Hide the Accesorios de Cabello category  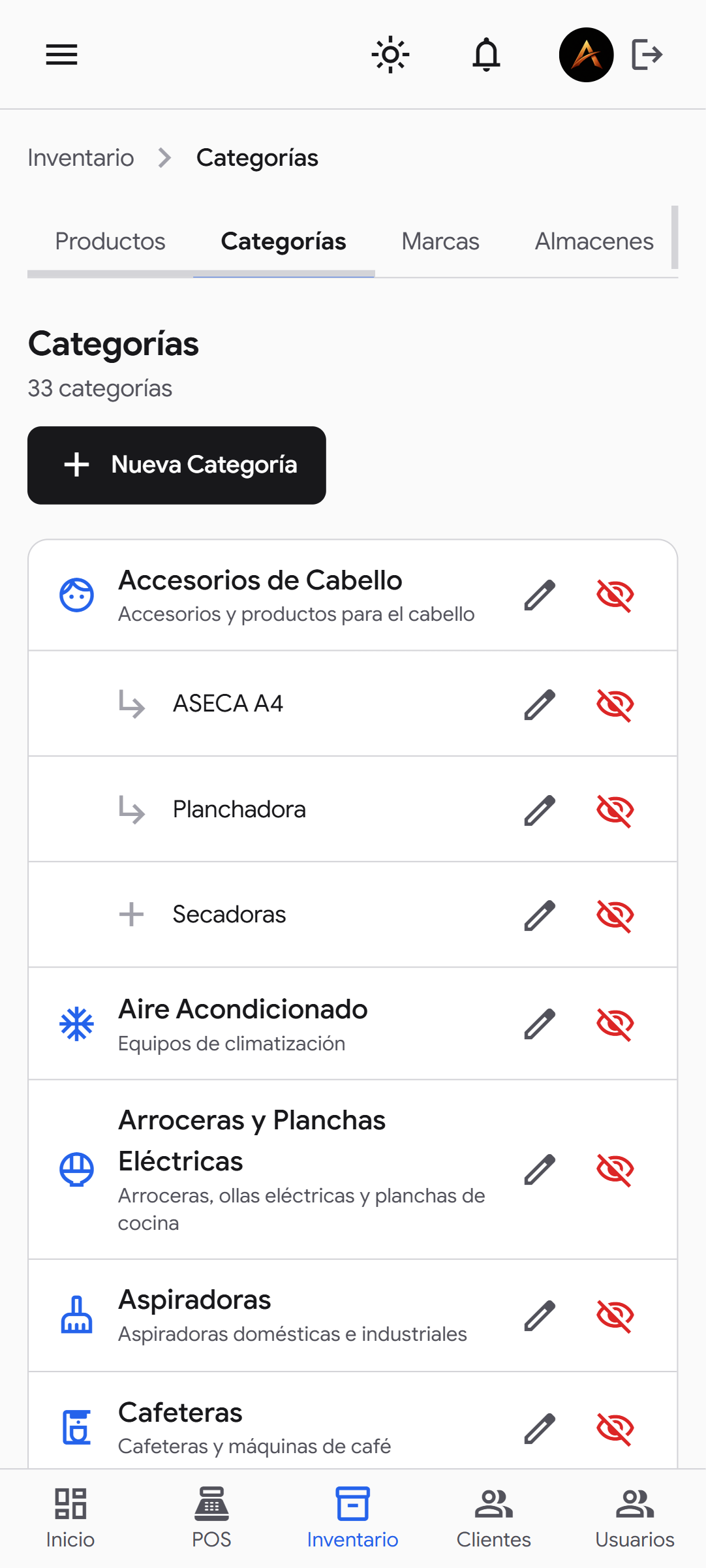[615, 595]
